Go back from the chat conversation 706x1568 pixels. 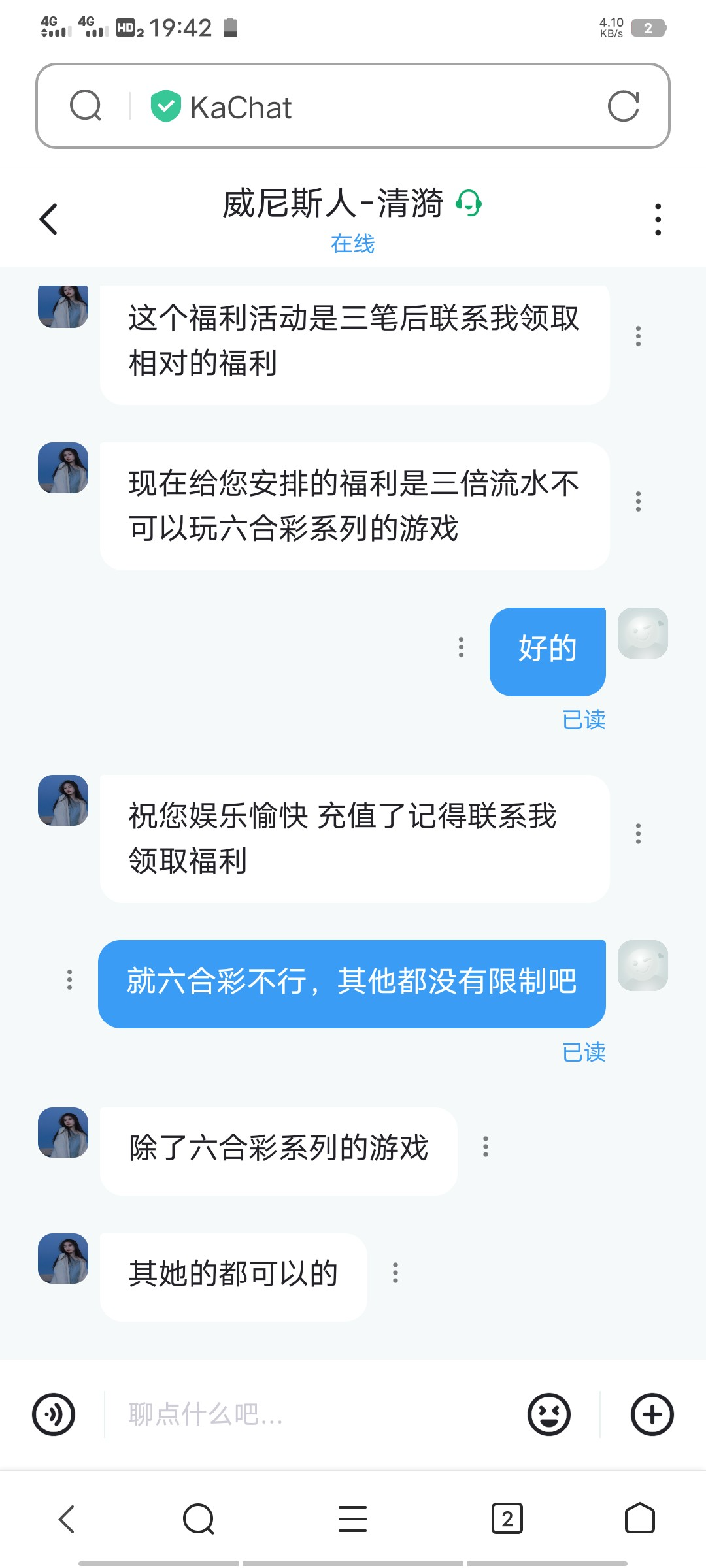point(49,219)
